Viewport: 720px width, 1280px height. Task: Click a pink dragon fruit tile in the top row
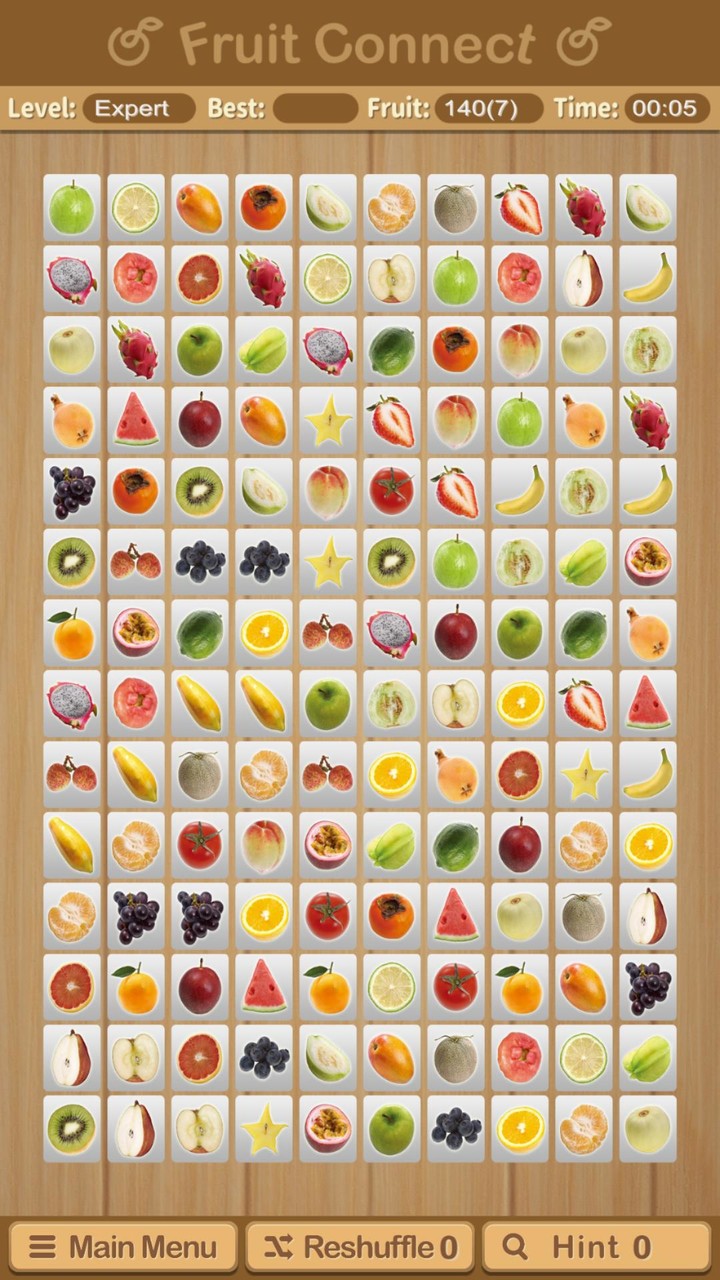click(x=583, y=208)
